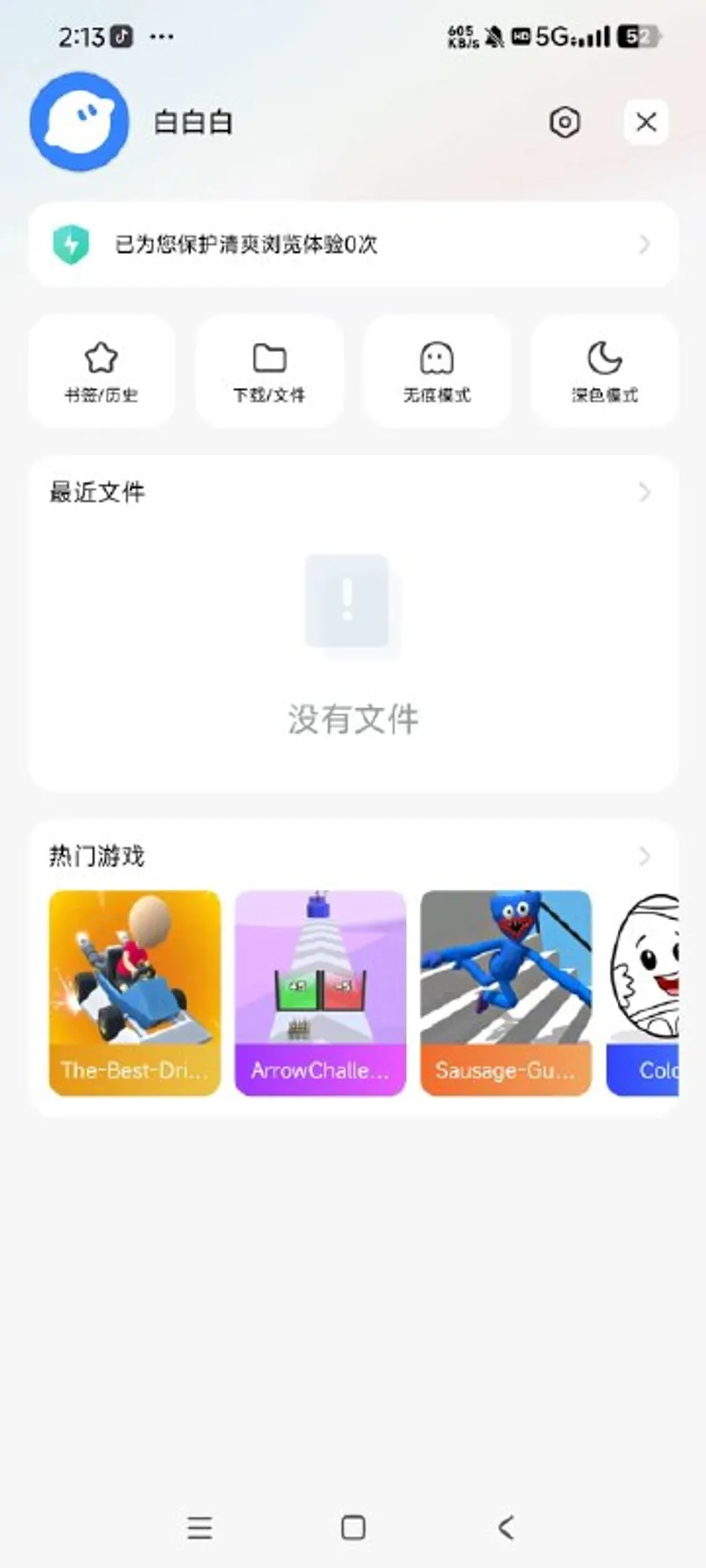Tap the Android back navigation button

pyautogui.click(x=505, y=1527)
